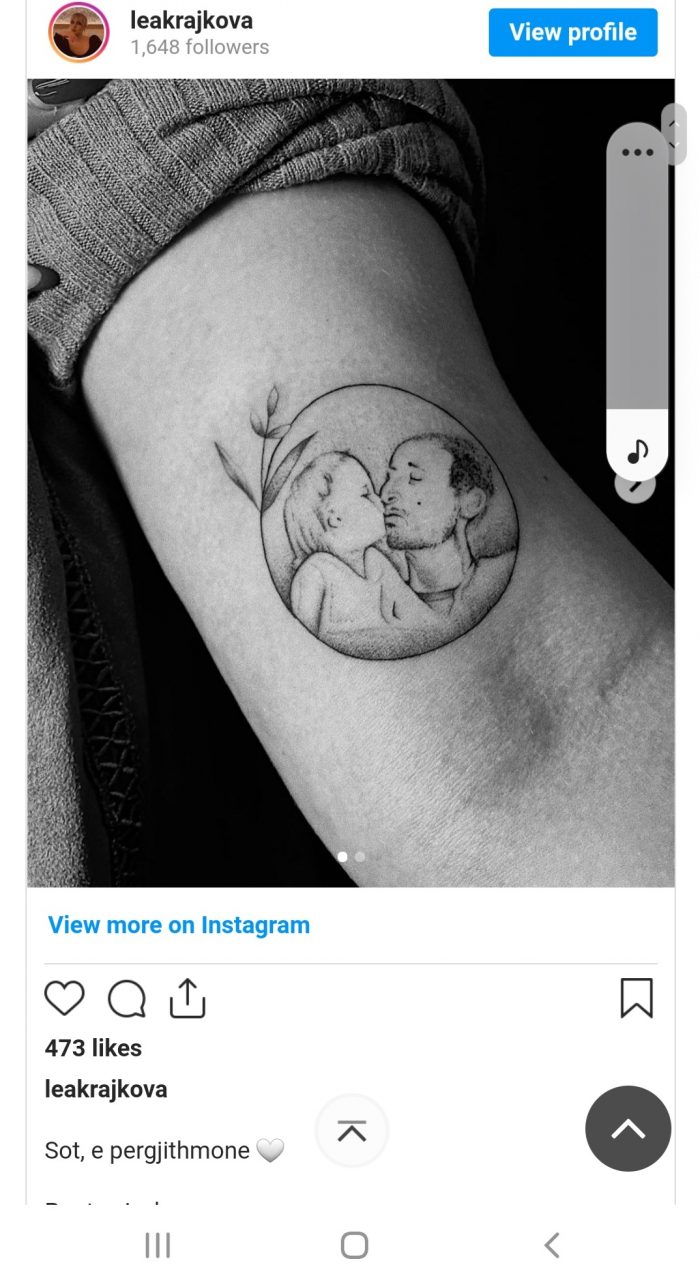Open leakrajkova username in the header

191,20
